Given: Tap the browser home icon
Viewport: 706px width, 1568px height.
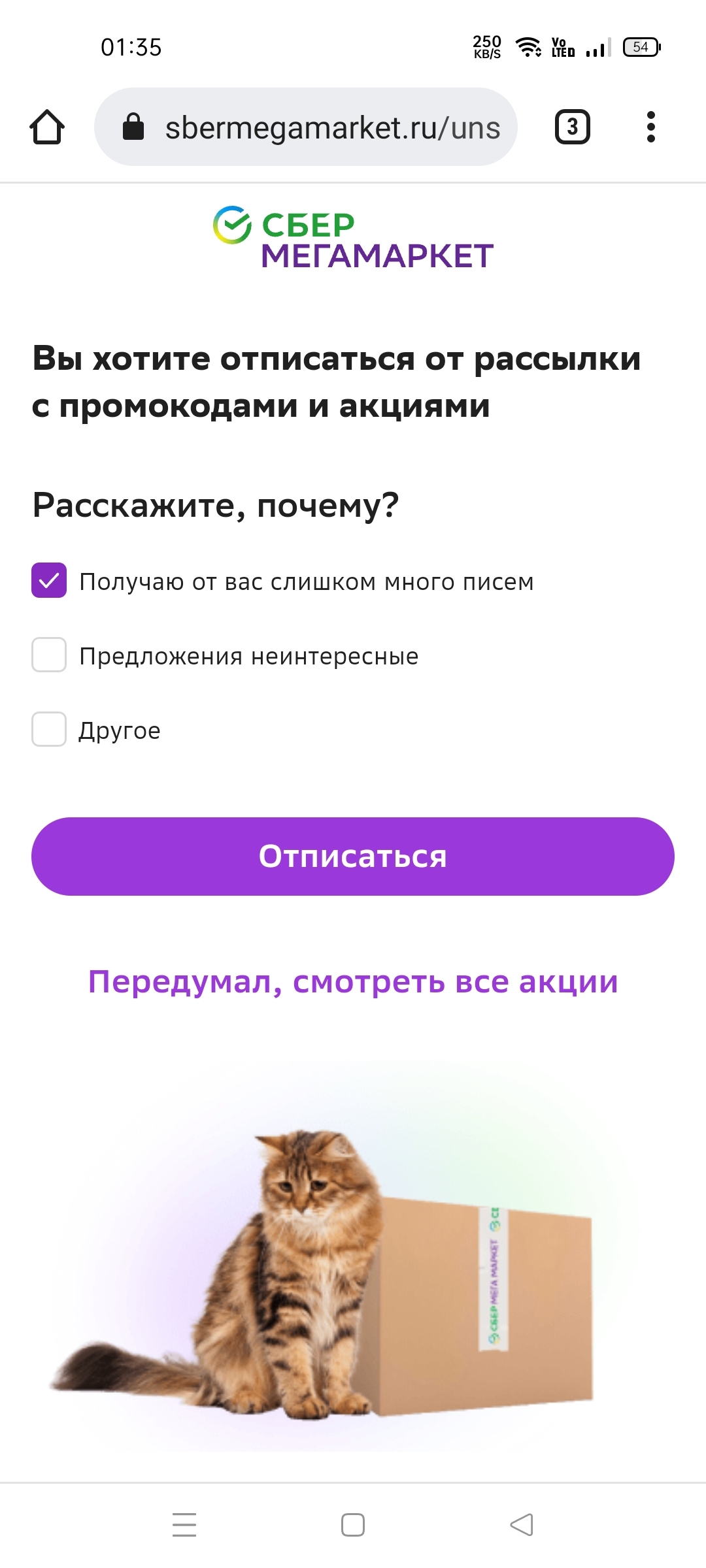Looking at the screenshot, I should [x=47, y=127].
